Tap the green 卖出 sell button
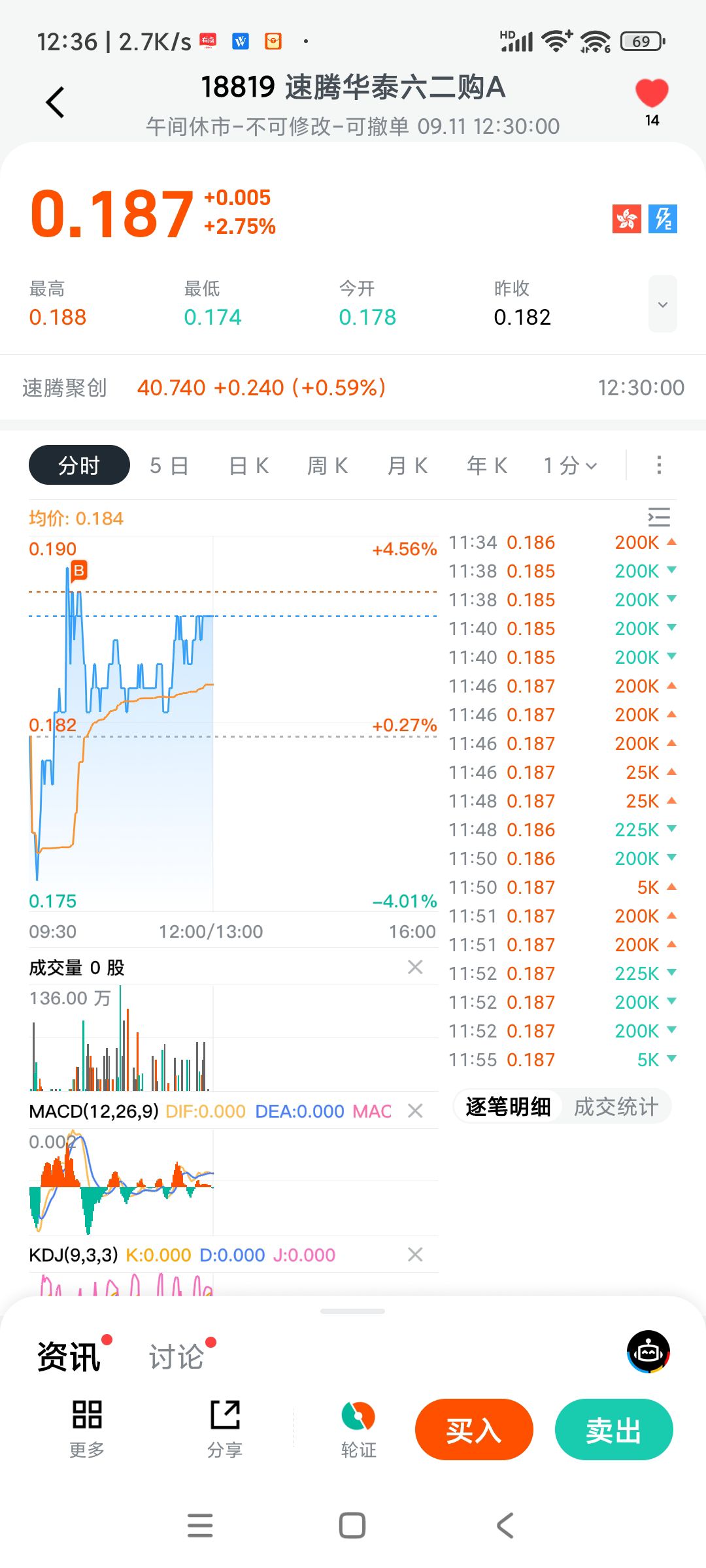 [x=614, y=1429]
